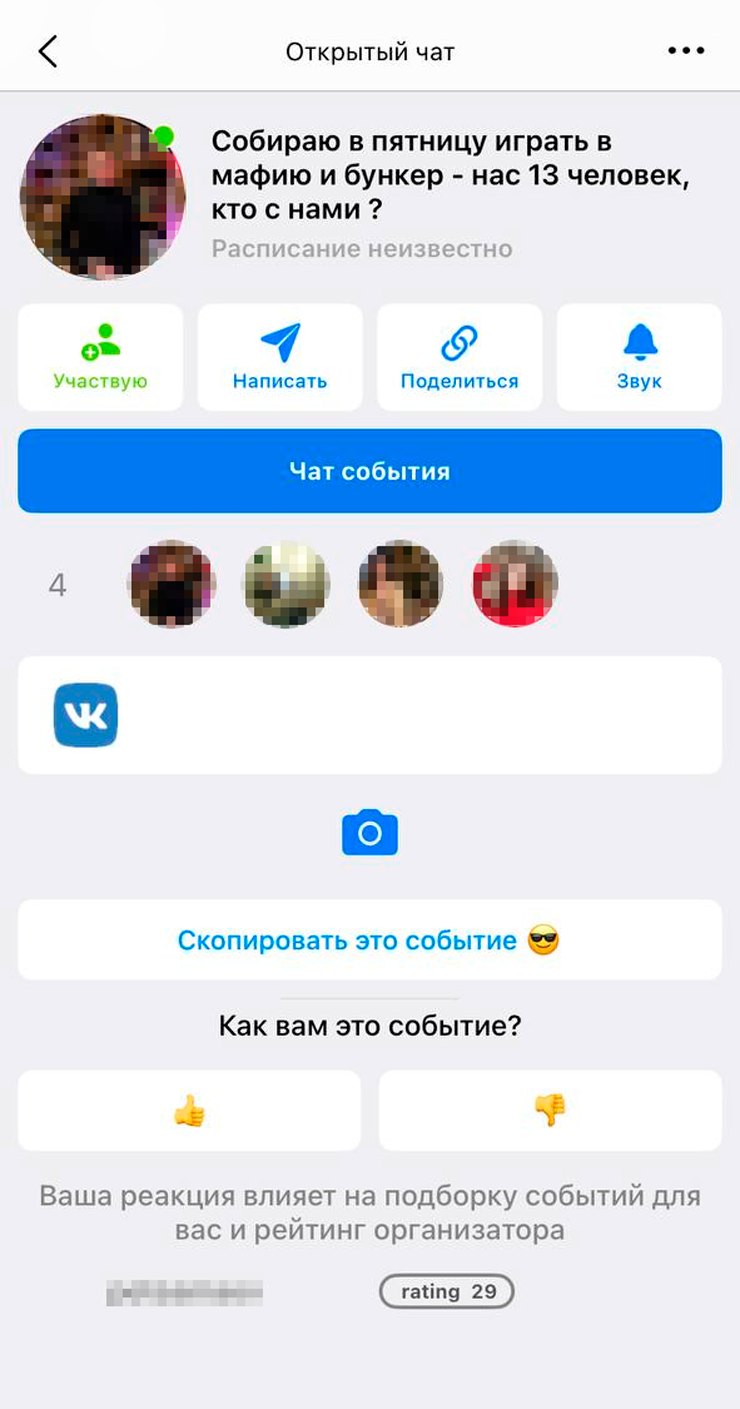Share the event via Поделиться
The height and width of the screenshot is (1409, 740).
click(459, 357)
